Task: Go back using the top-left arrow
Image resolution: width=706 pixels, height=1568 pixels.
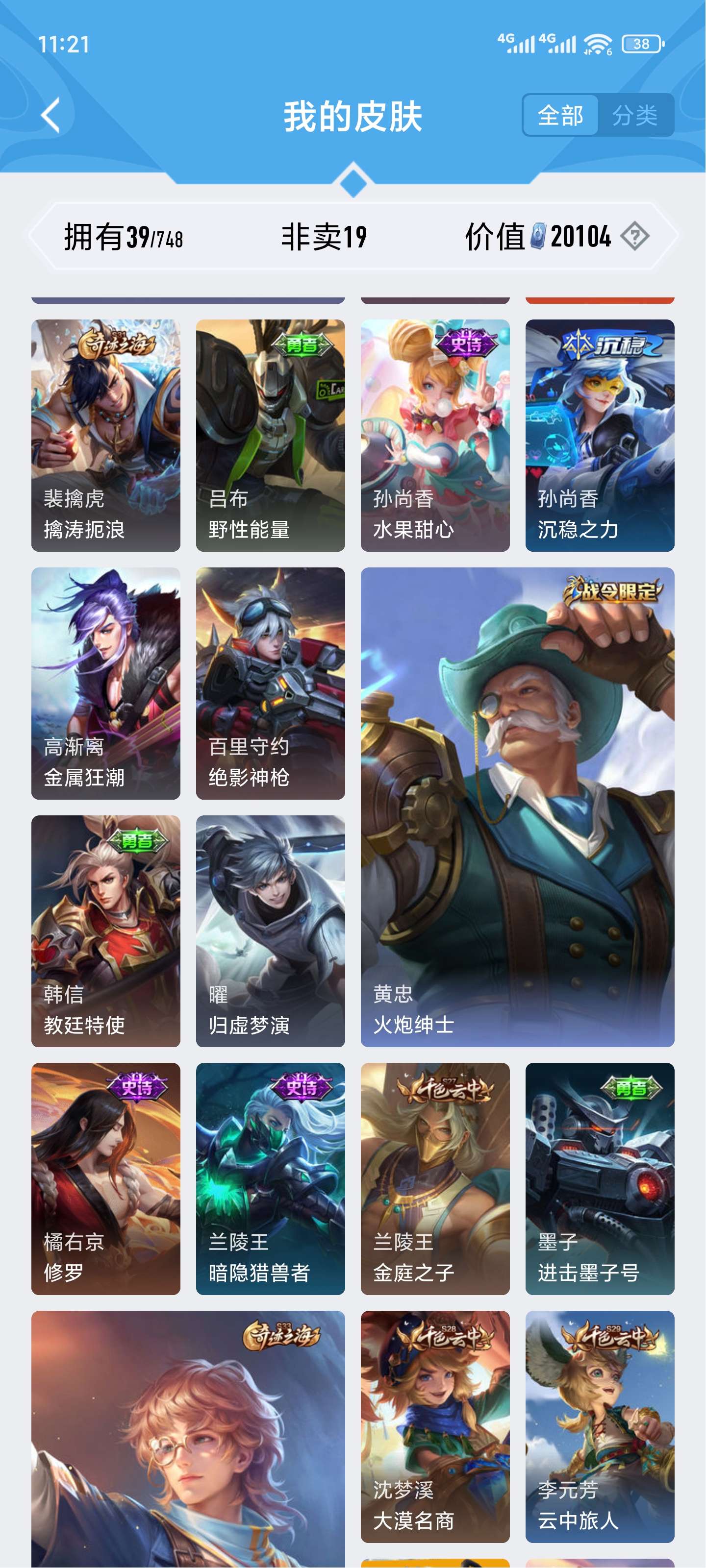Action: [51, 115]
